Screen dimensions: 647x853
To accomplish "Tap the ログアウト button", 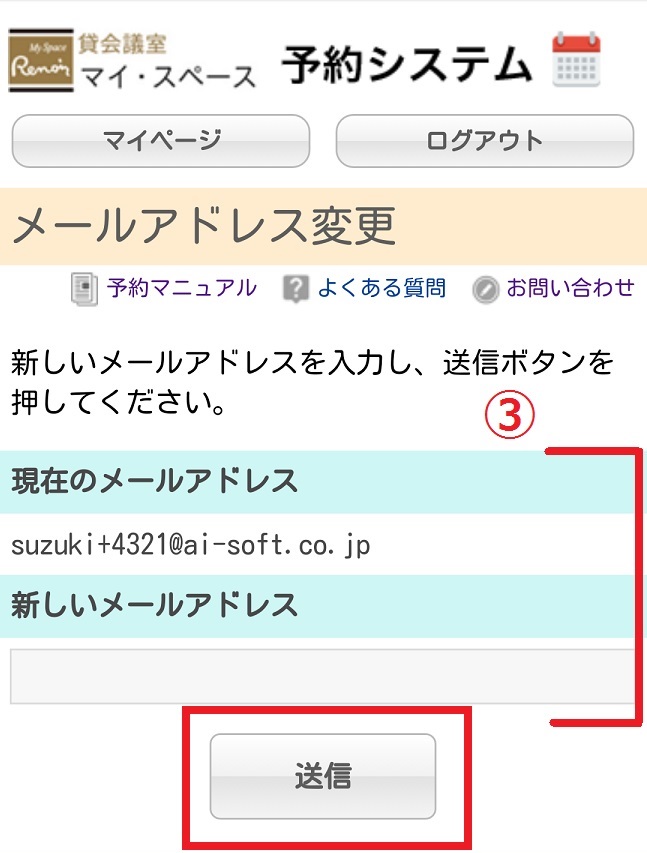I will click(x=484, y=141).
